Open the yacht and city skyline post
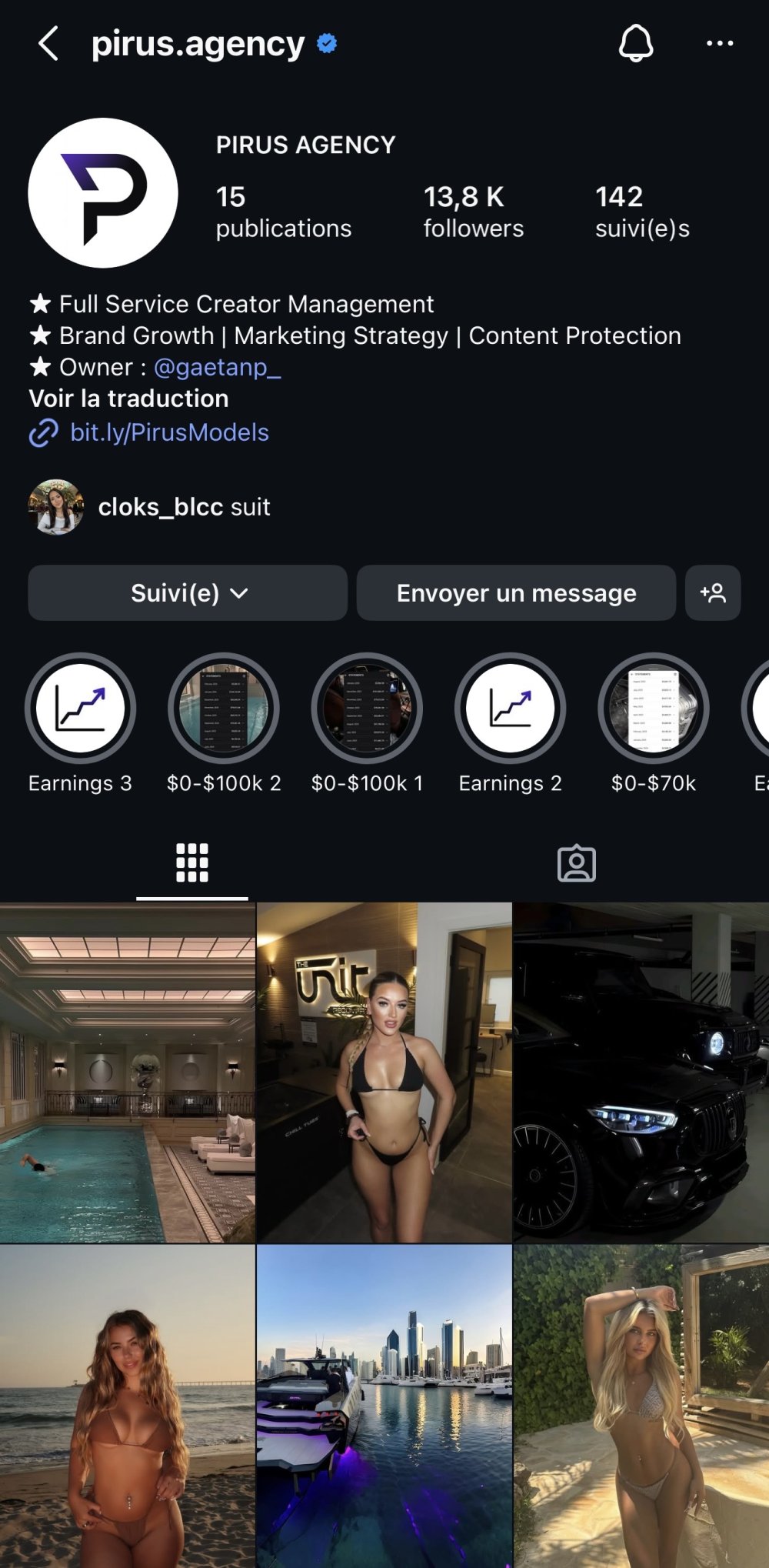 point(384,1406)
